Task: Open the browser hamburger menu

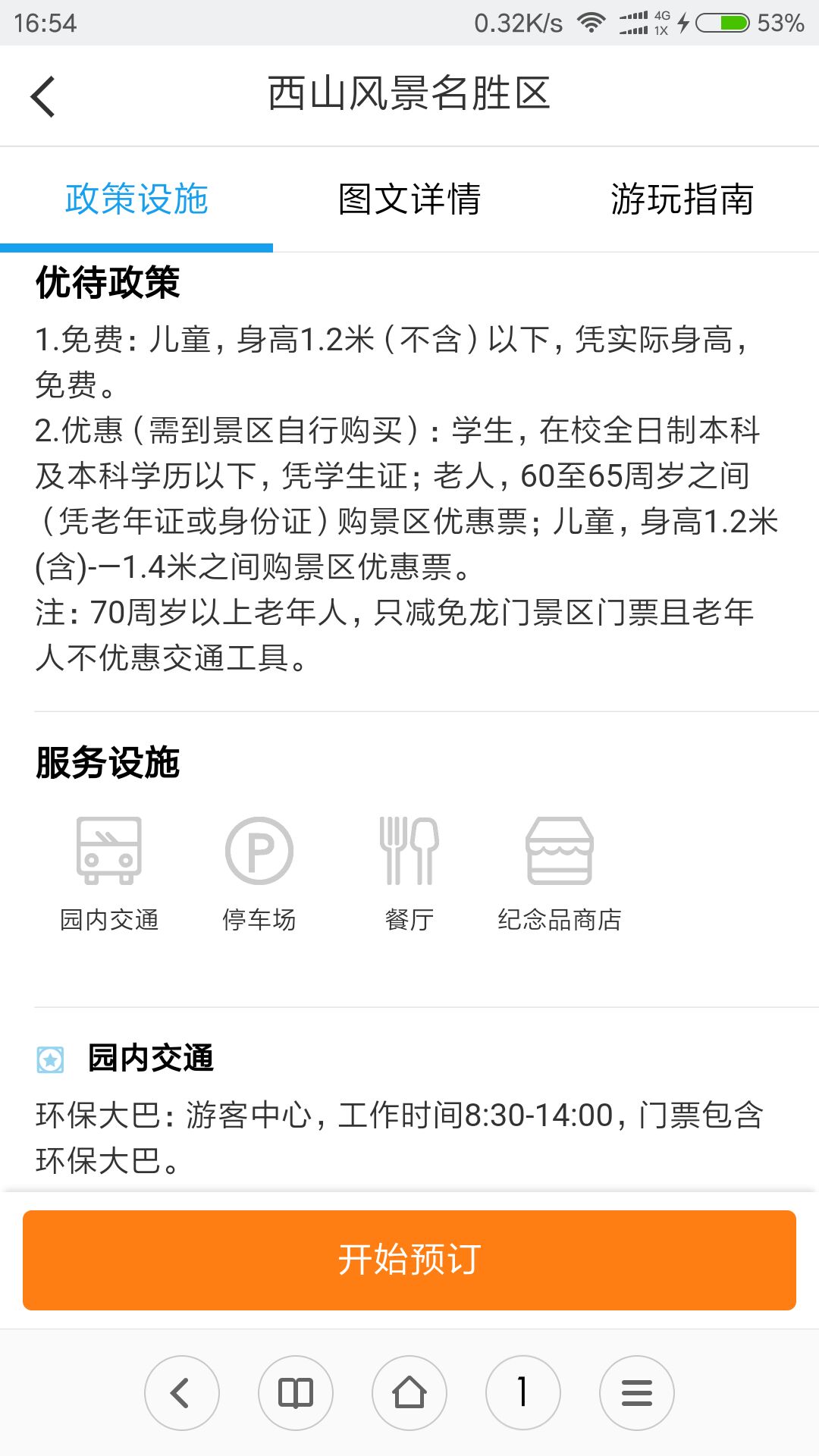Action: [x=637, y=1393]
